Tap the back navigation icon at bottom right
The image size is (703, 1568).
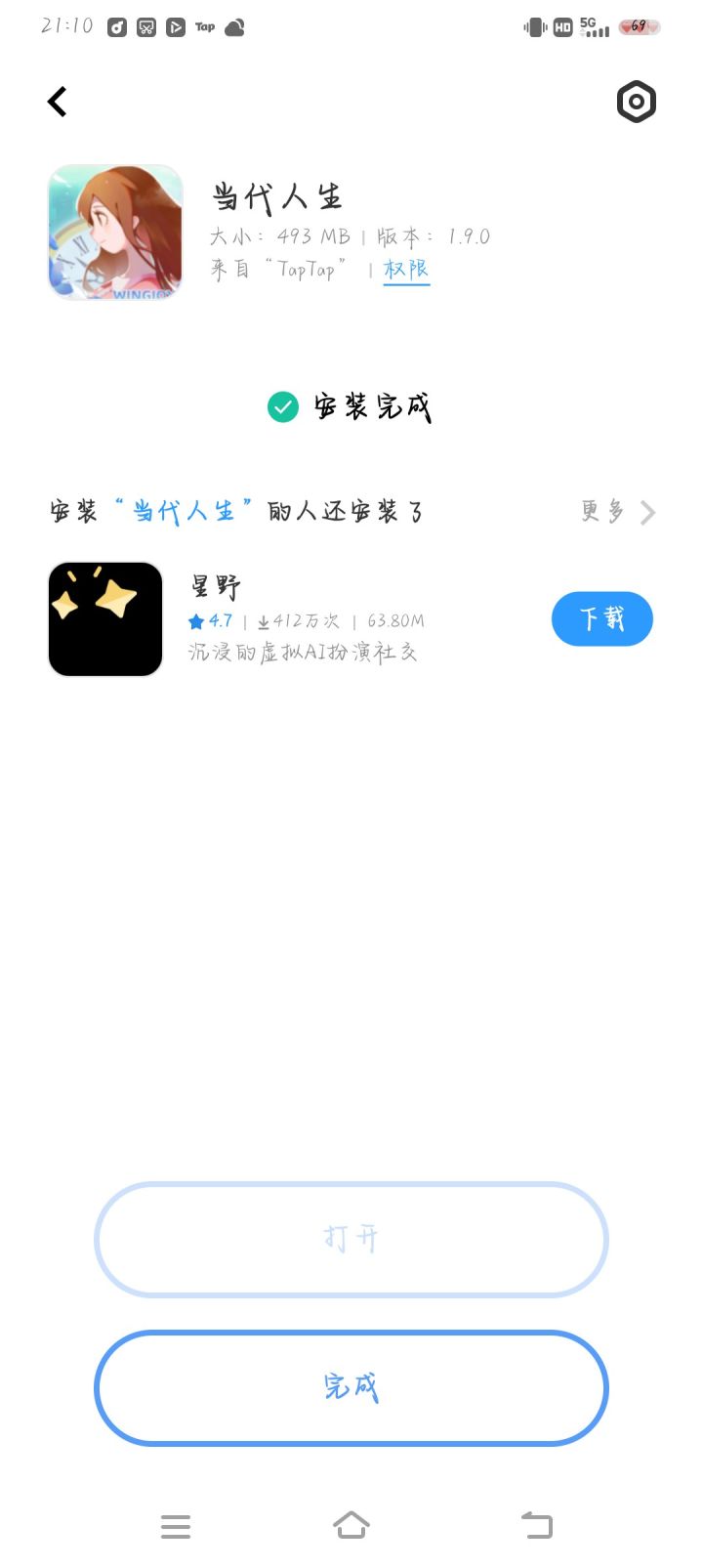point(536,1524)
